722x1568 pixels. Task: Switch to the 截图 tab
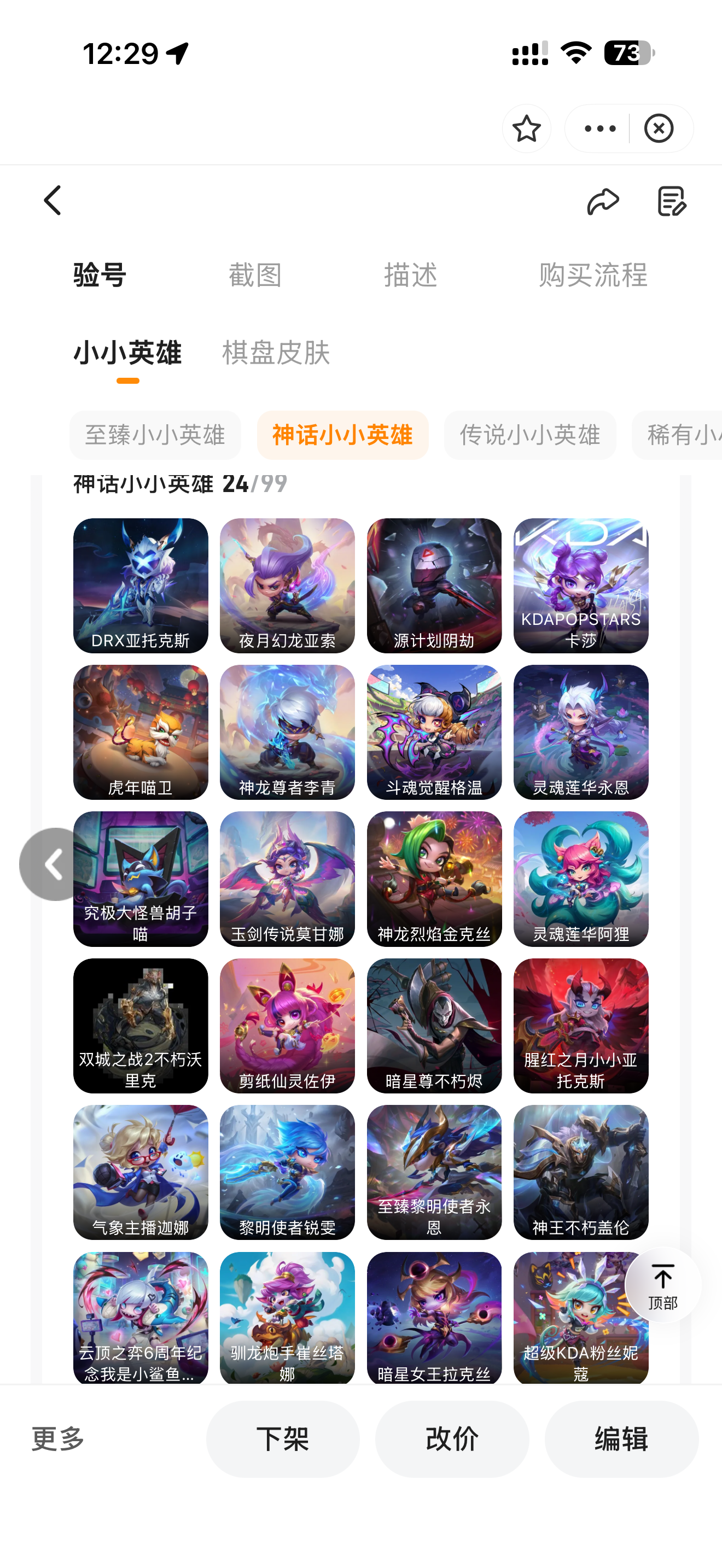[x=255, y=275]
